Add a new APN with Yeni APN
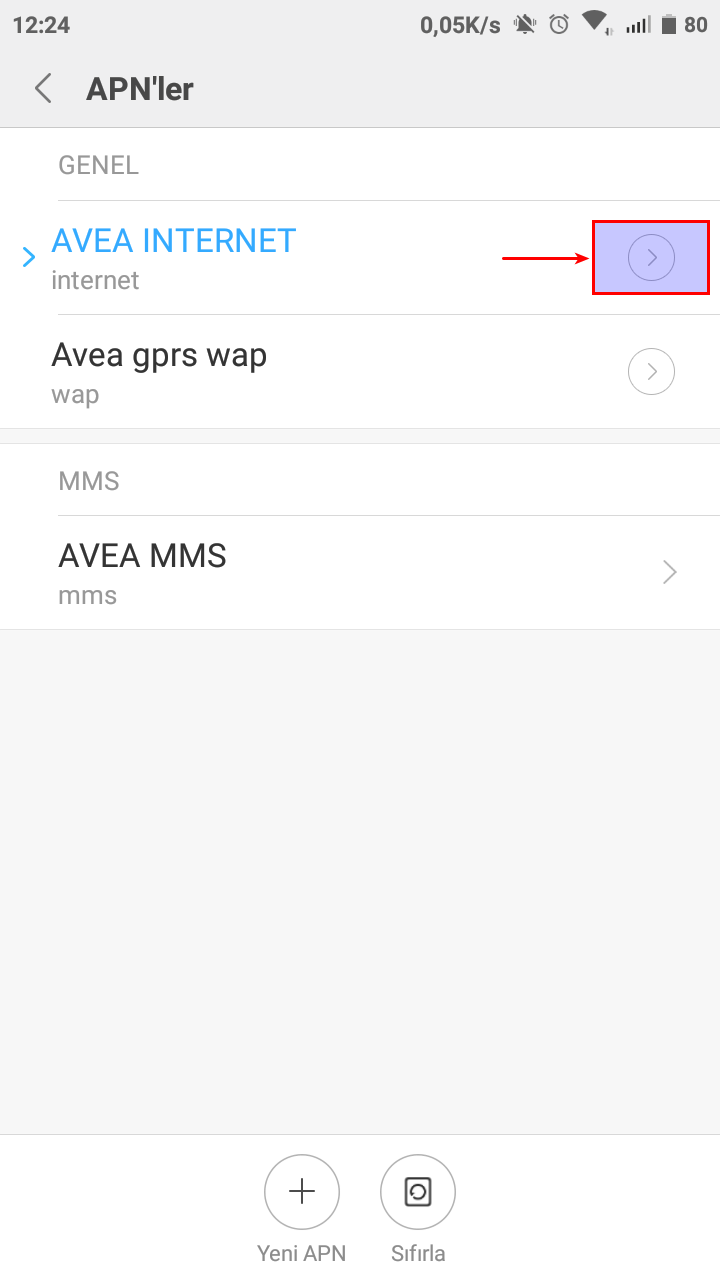The height and width of the screenshot is (1280, 720). [x=302, y=1192]
